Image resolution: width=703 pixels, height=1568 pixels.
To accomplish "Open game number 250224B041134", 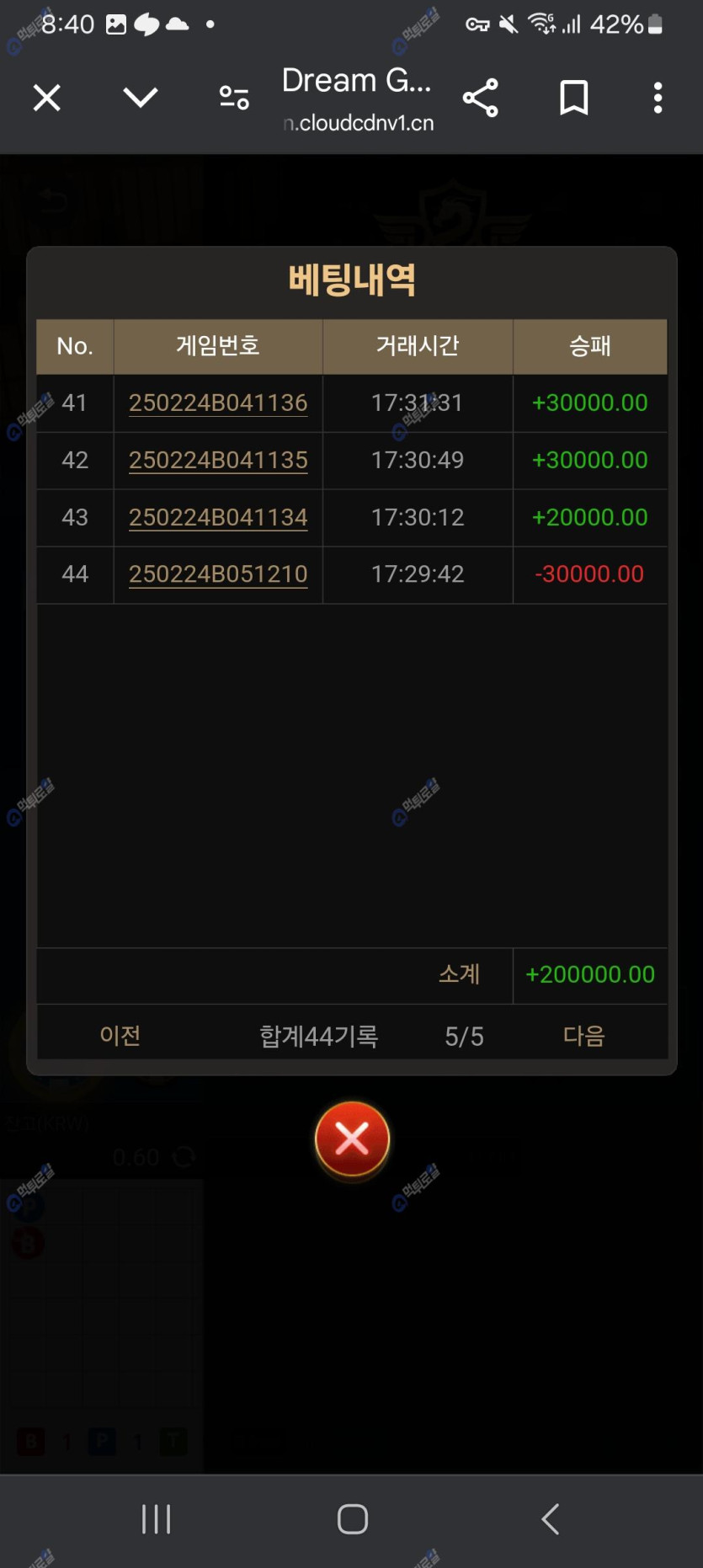I will 218,517.
